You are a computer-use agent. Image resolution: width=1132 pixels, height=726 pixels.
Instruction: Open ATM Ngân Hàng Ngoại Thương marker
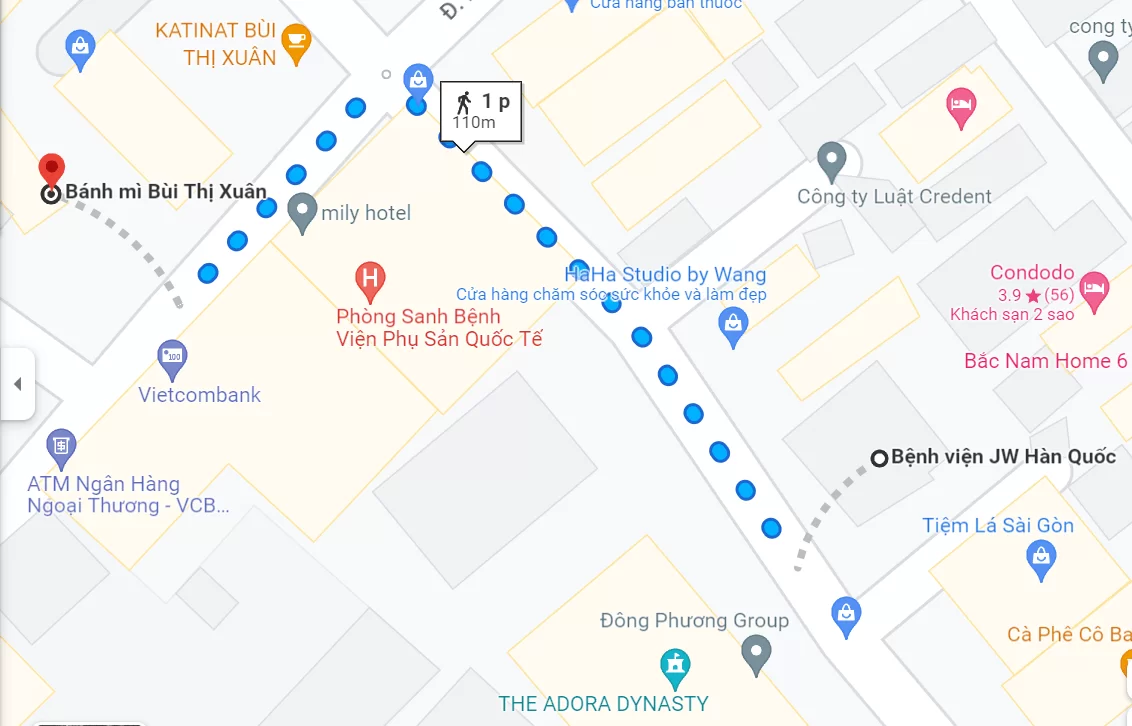[62, 446]
